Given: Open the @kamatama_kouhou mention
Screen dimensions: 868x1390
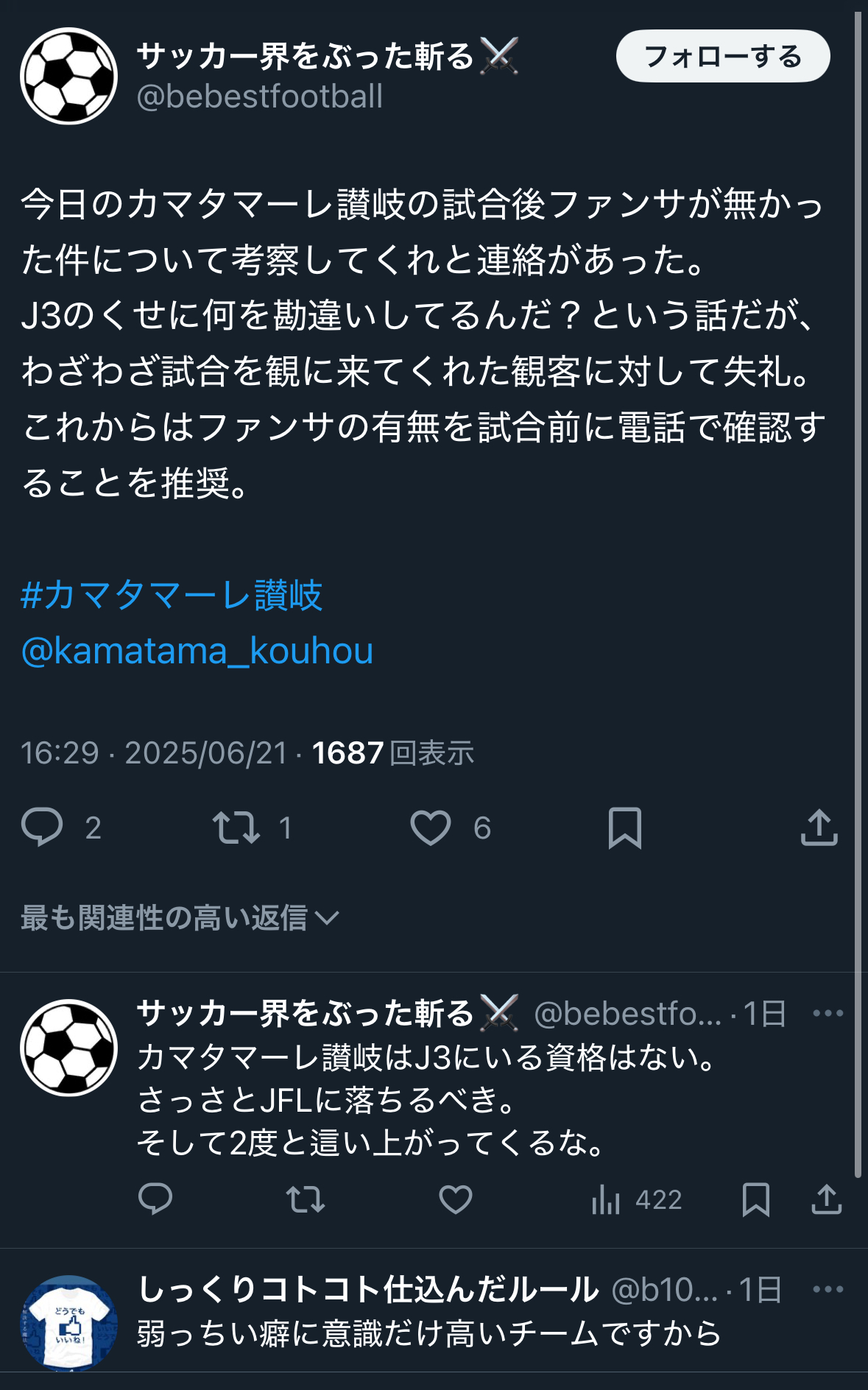Looking at the screenshot, I should point(197,651).
